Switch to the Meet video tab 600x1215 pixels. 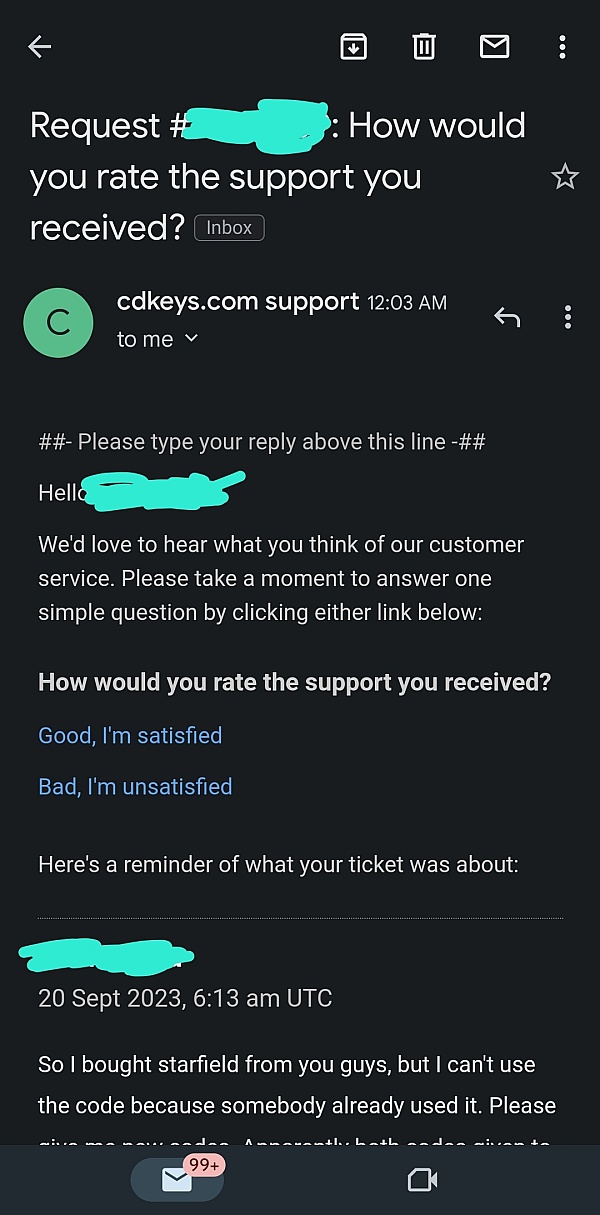[423, 1180]
